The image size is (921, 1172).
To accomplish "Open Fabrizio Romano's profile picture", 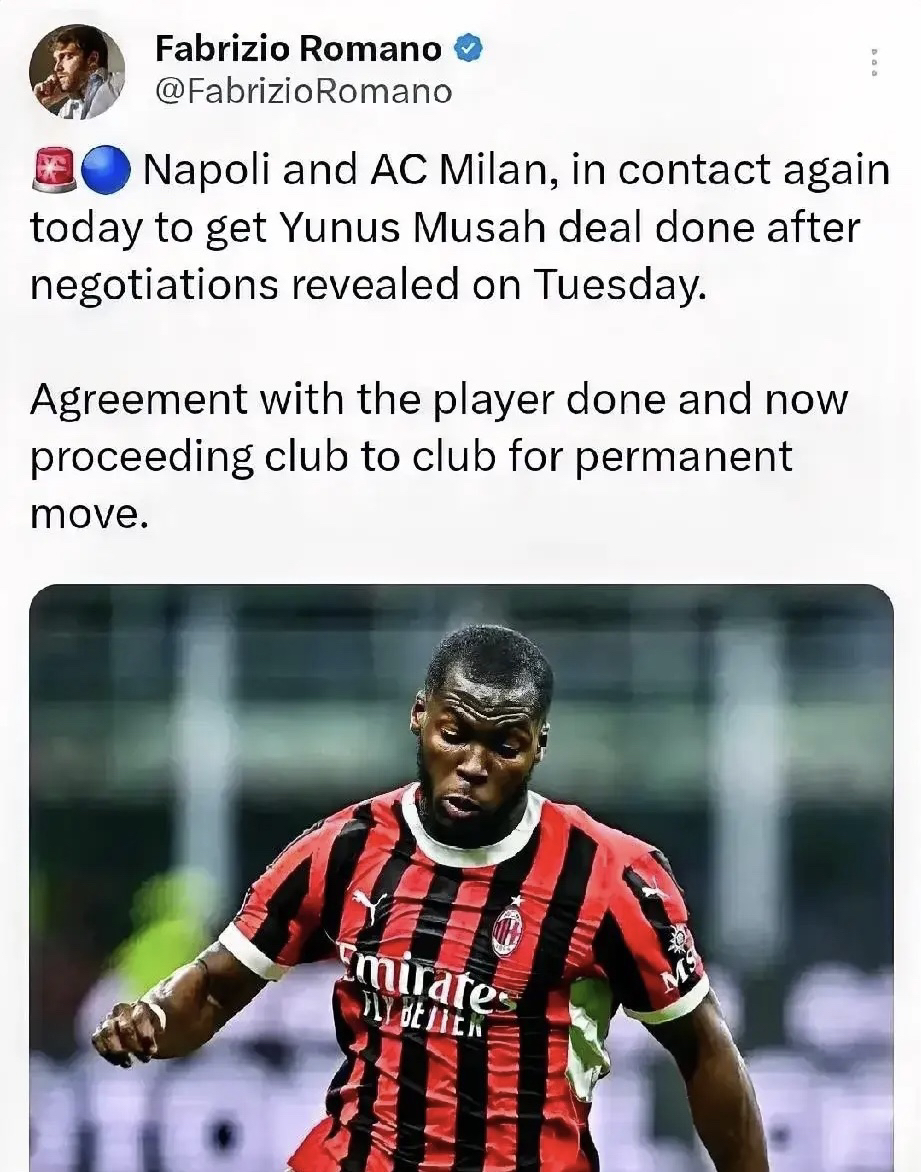I will click(x=76, y=71).
